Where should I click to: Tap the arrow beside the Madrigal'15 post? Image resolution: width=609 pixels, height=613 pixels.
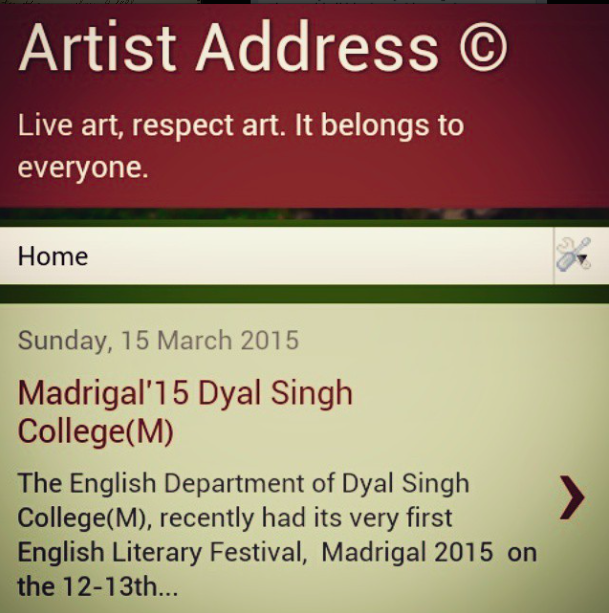pyautogui.click(x=571, y=498)
